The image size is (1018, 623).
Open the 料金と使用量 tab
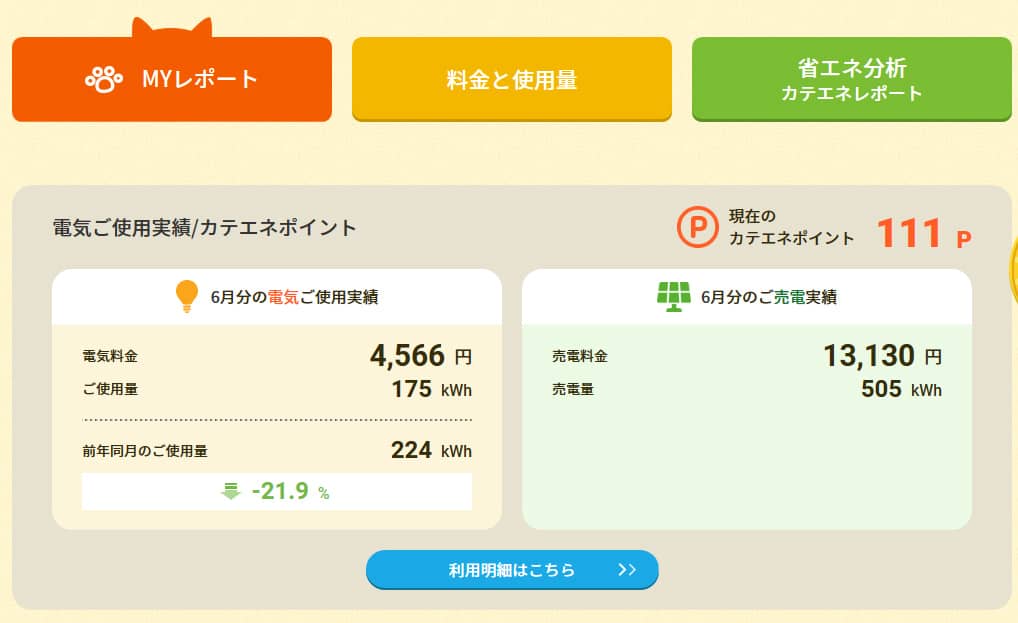point(511,79)
